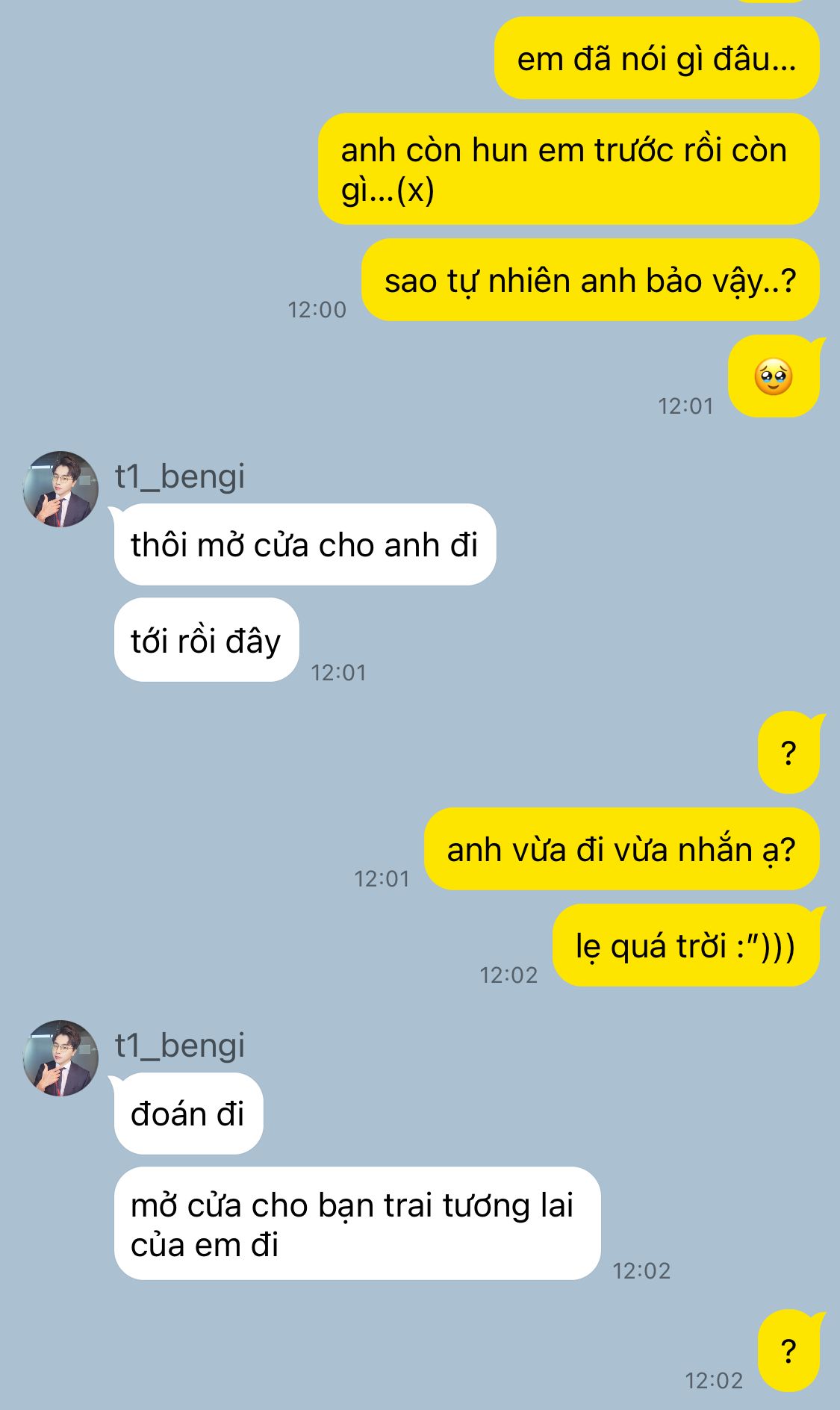The image size is (840, 1410).
Task: Open t1_bengi's avatar above the "đoán đi" message
Action: [x=60, y=1058]
